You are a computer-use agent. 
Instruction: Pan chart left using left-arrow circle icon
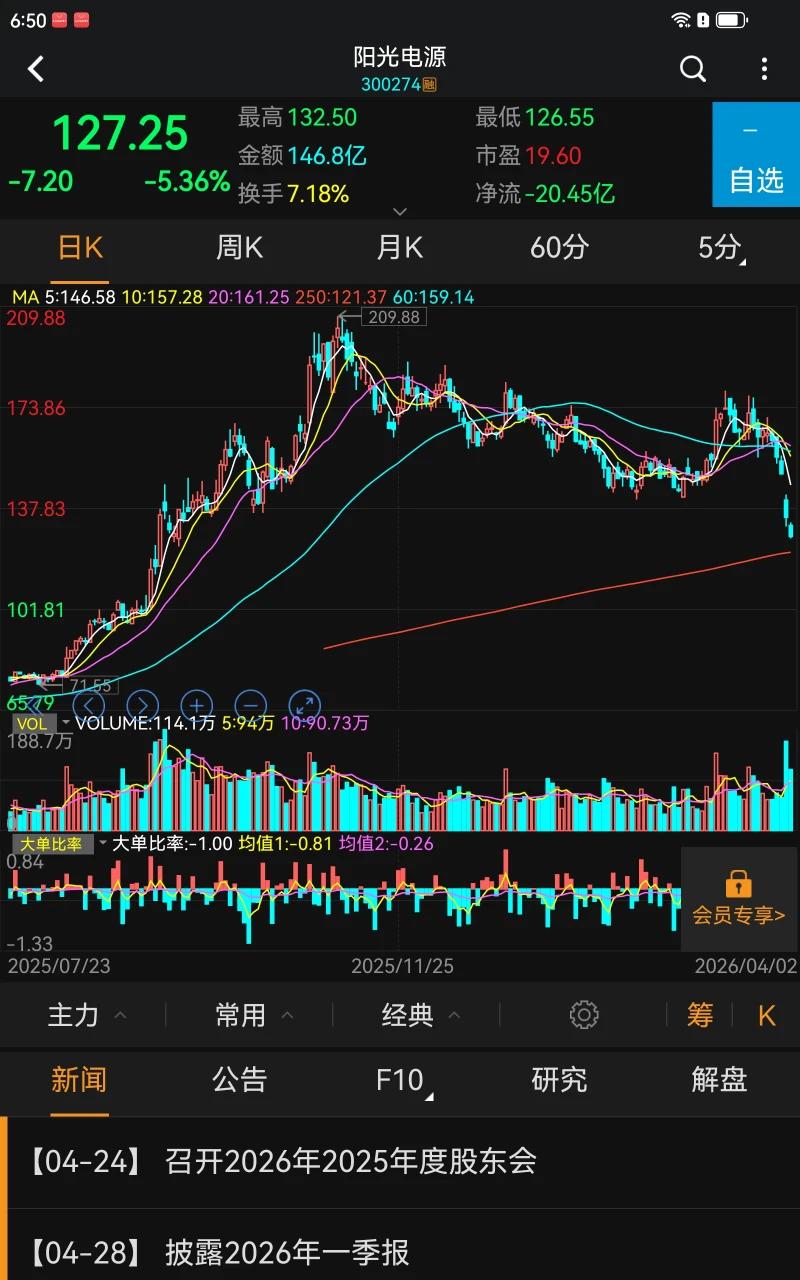[88, 705]
